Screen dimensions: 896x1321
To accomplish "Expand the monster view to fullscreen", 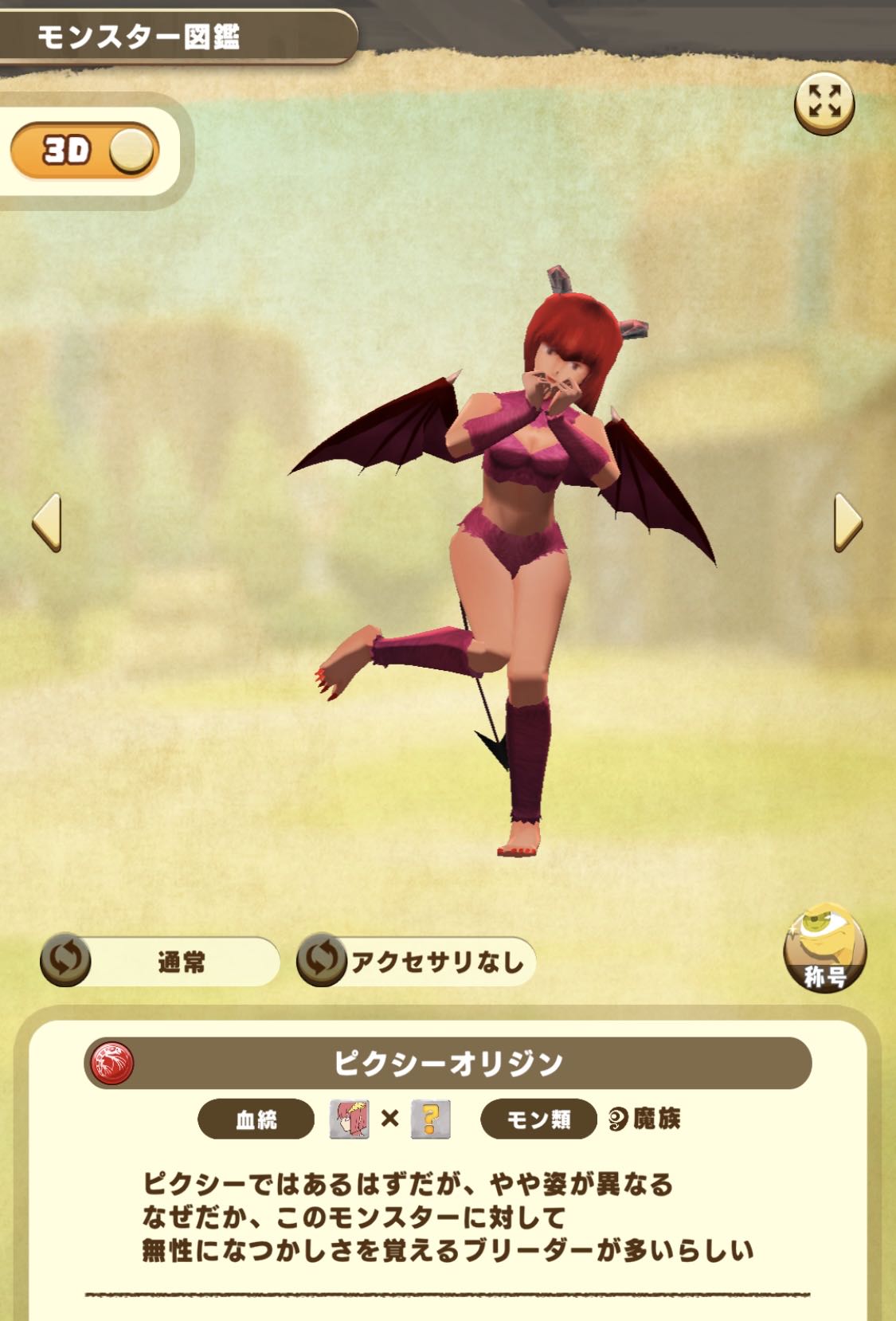I will click(x=824, y=103).
